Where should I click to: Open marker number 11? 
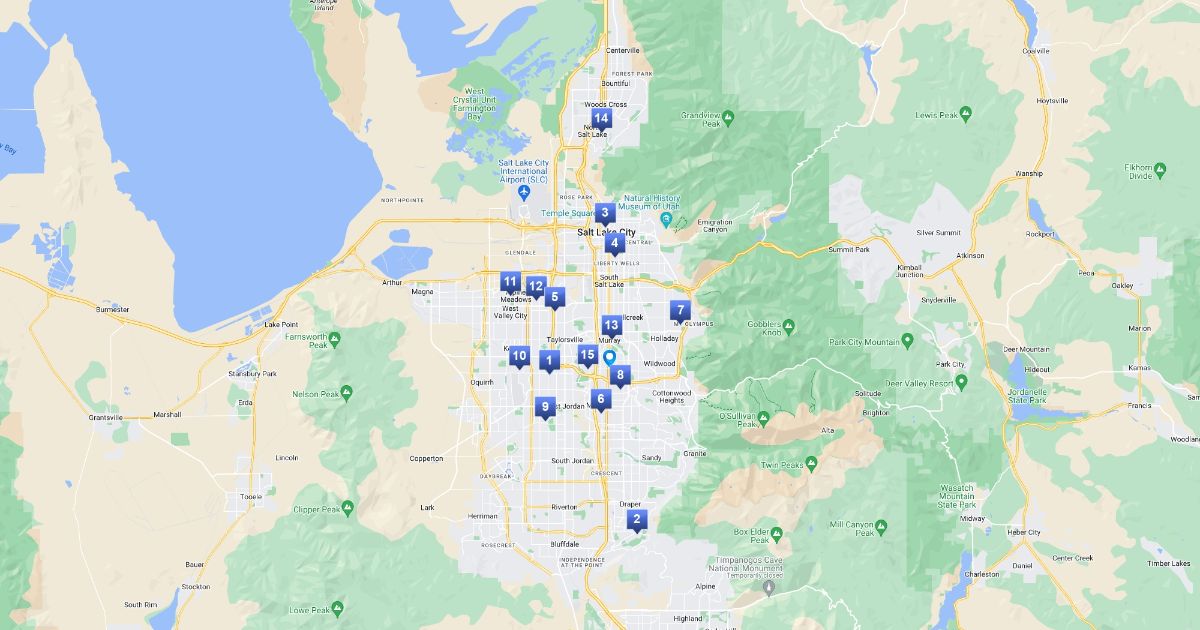[510, 283]
